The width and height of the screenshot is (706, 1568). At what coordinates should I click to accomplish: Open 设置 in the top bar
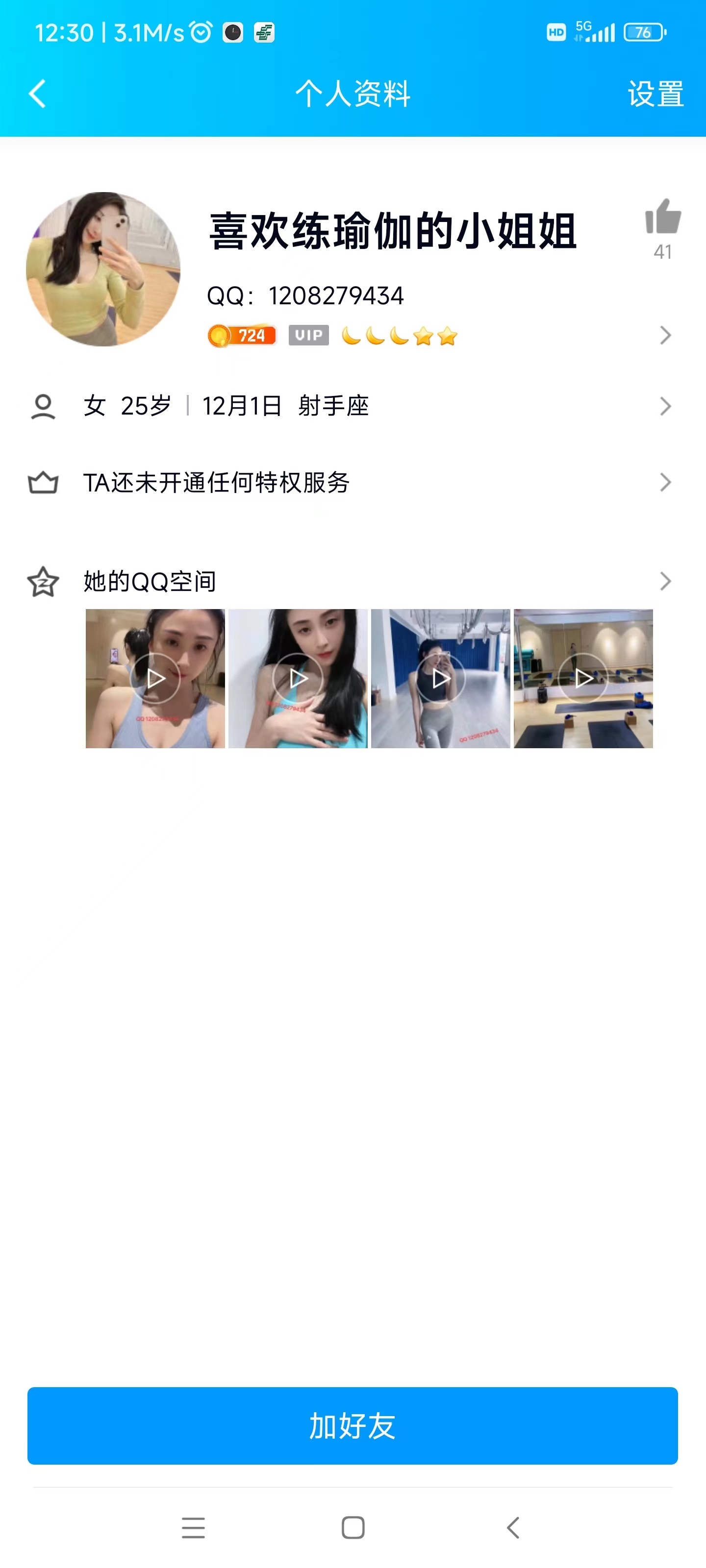coord(655,95)
